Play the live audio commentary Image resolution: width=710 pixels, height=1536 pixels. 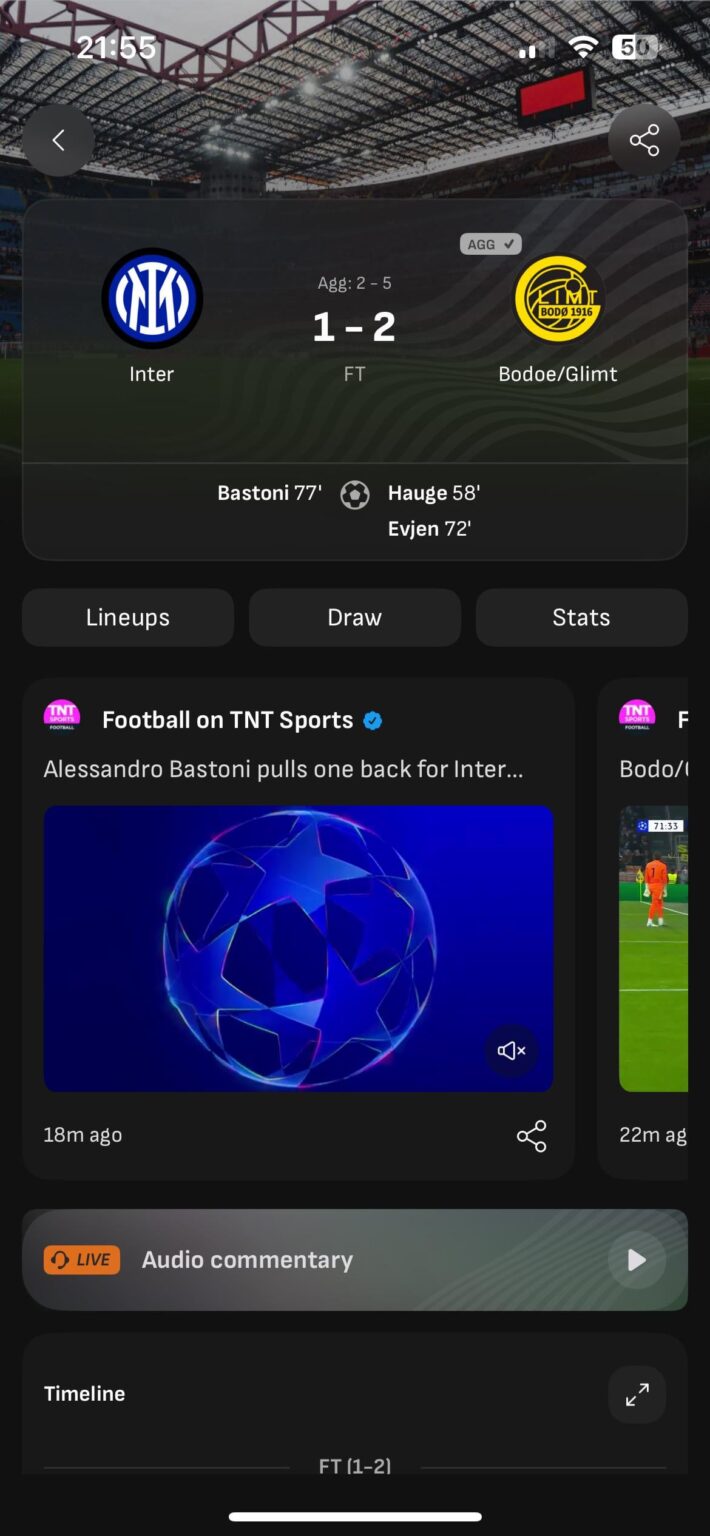(x=636, y=1260)
